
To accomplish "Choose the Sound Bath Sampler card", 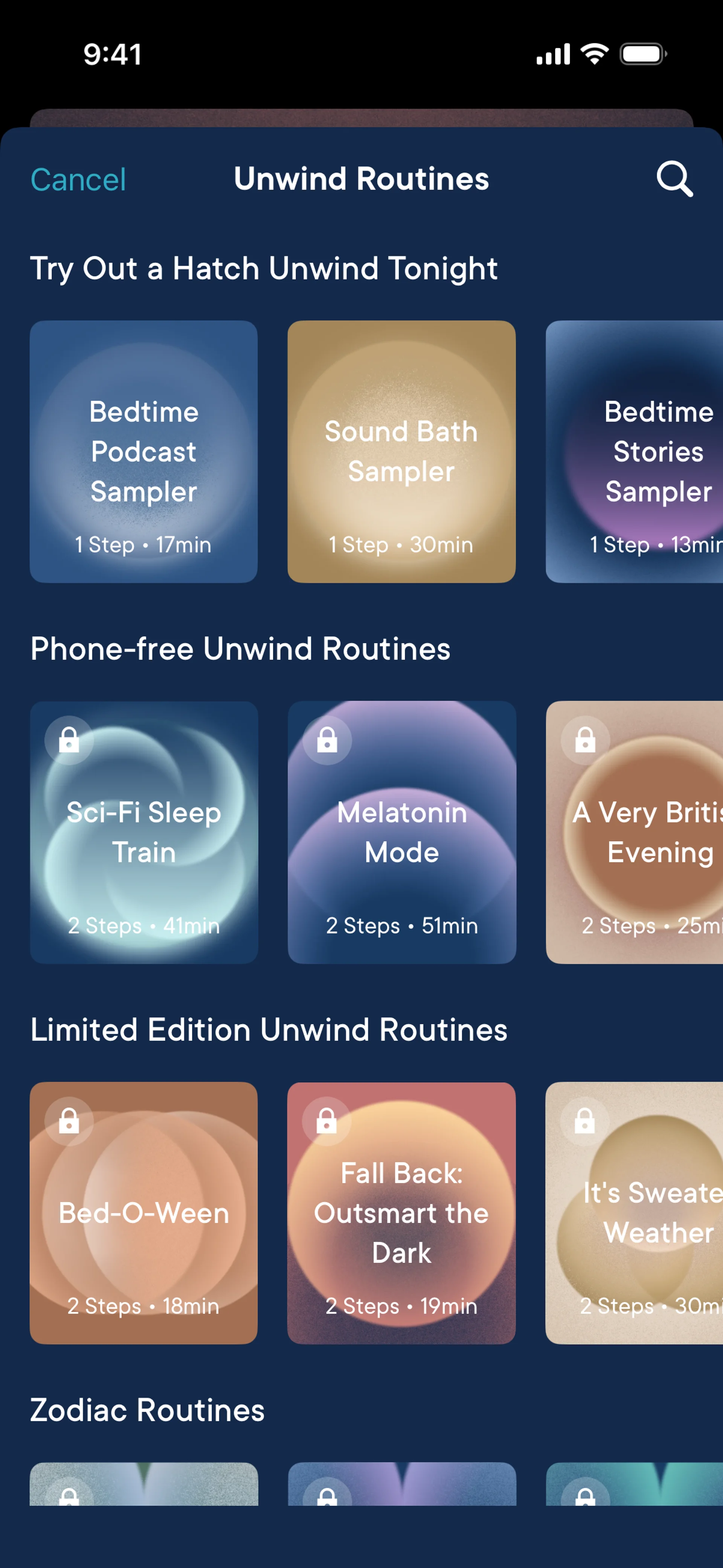I will click(401, 451).
